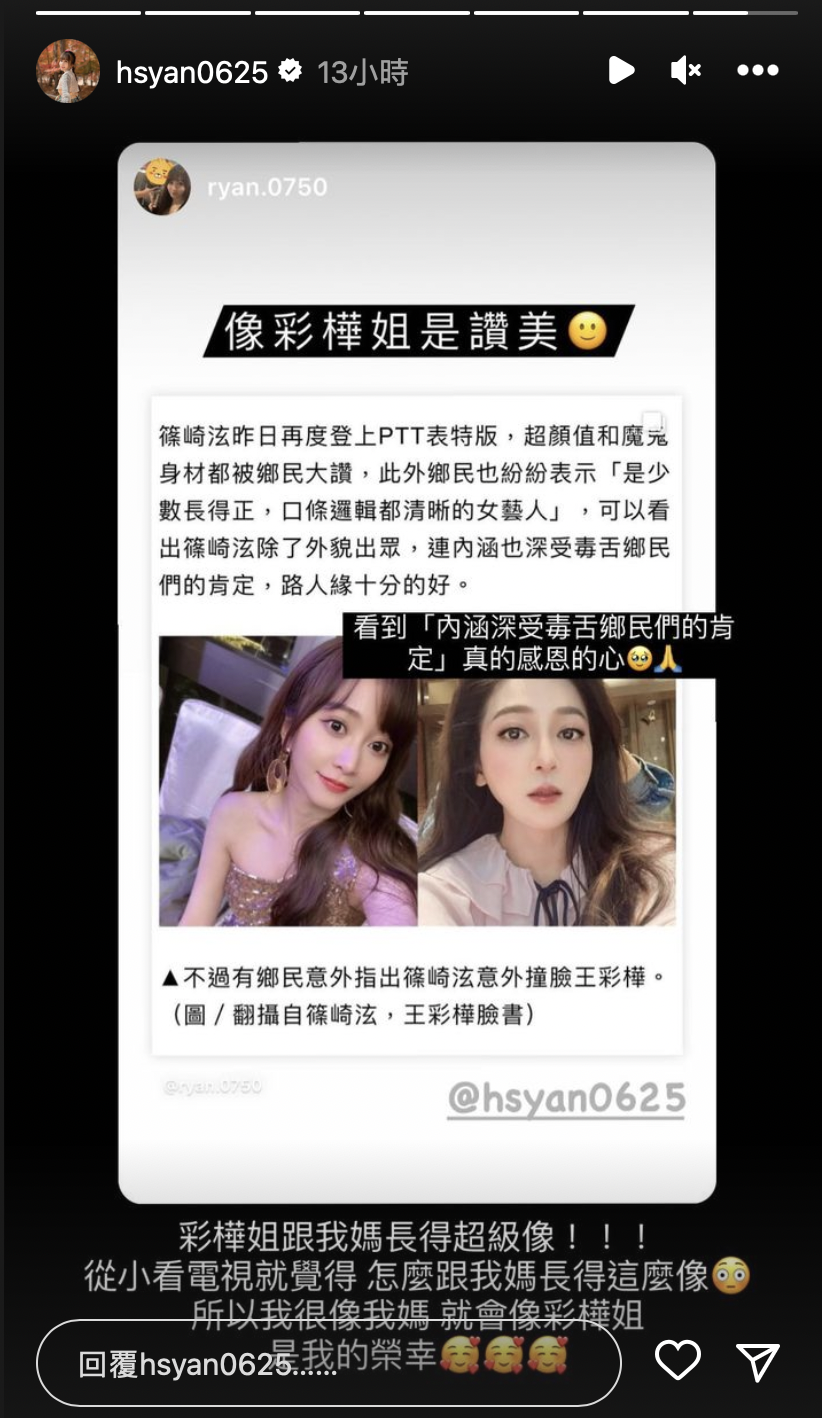The width and height of the screenshot is (822, 1418).
Task: Open hsyan0625's profile picture
Action: (68, 71)
